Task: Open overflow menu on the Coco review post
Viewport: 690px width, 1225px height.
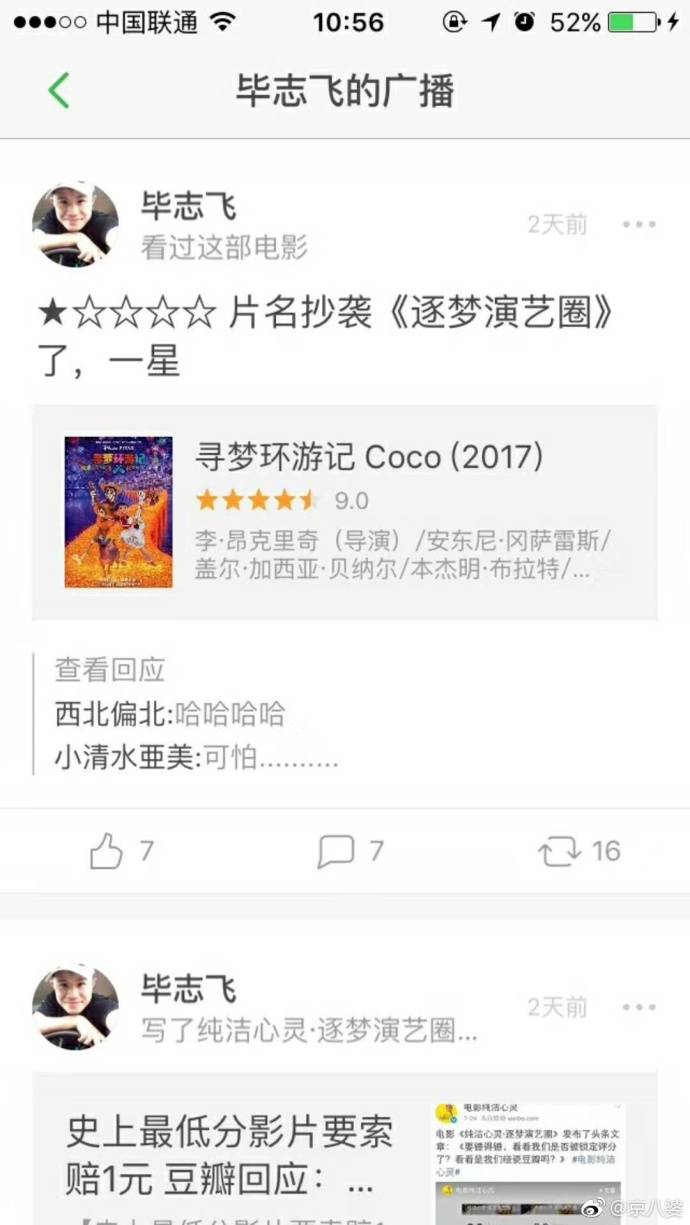Action: 638,224
